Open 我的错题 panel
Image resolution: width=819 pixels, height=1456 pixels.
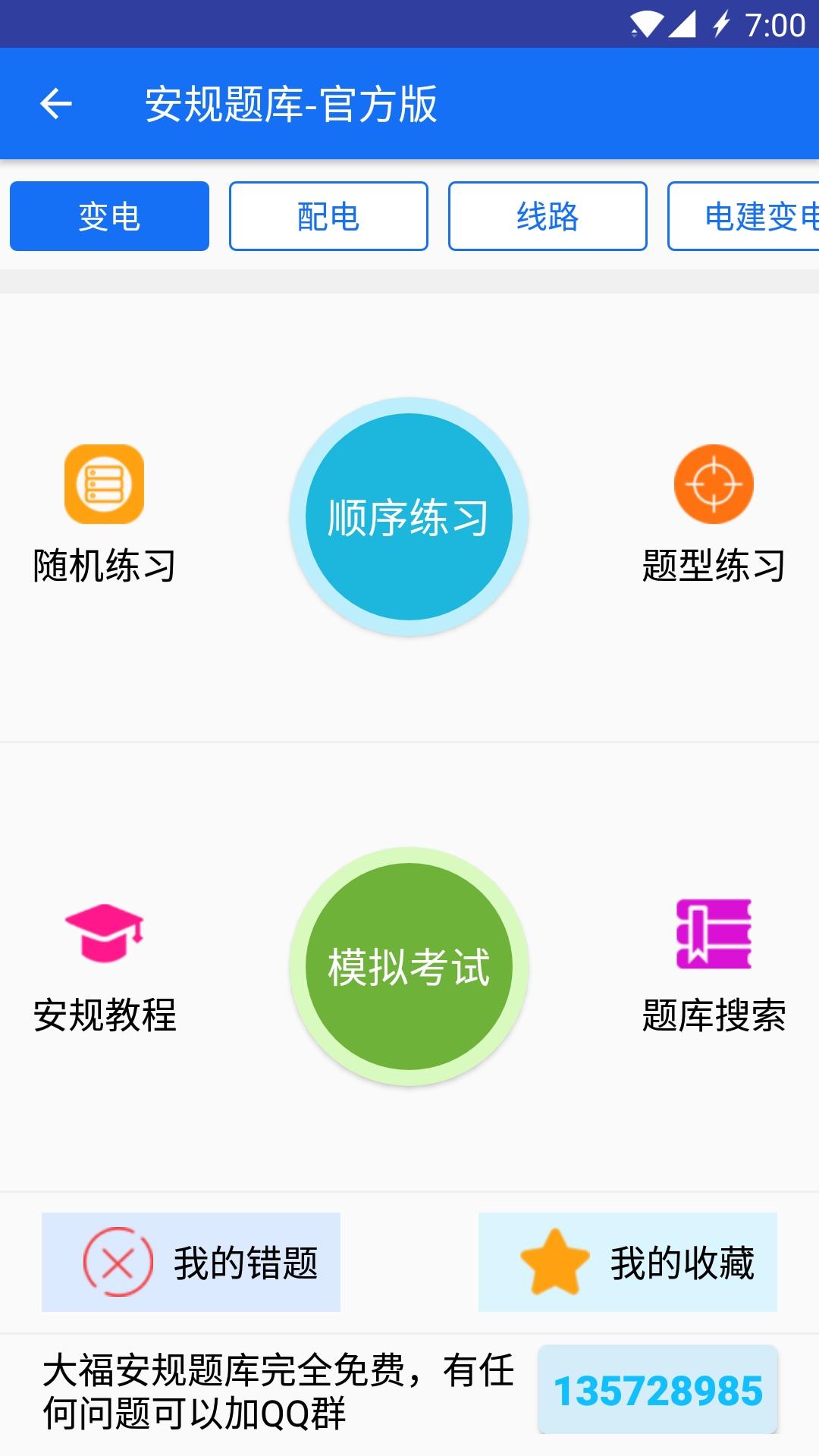[190, 1261]
